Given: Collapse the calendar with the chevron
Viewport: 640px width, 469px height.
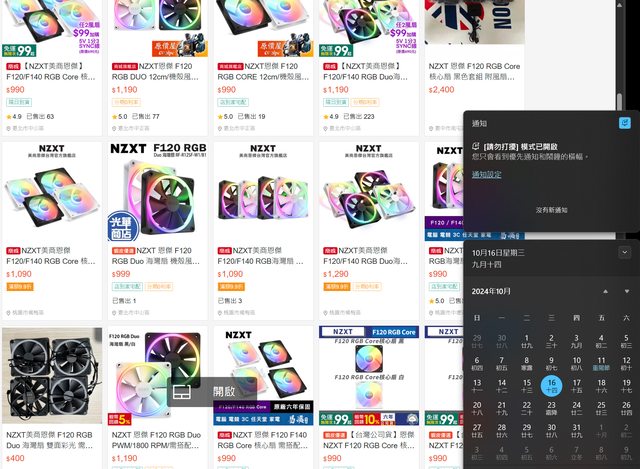Looking at the screenshot, I should [624, 252].
